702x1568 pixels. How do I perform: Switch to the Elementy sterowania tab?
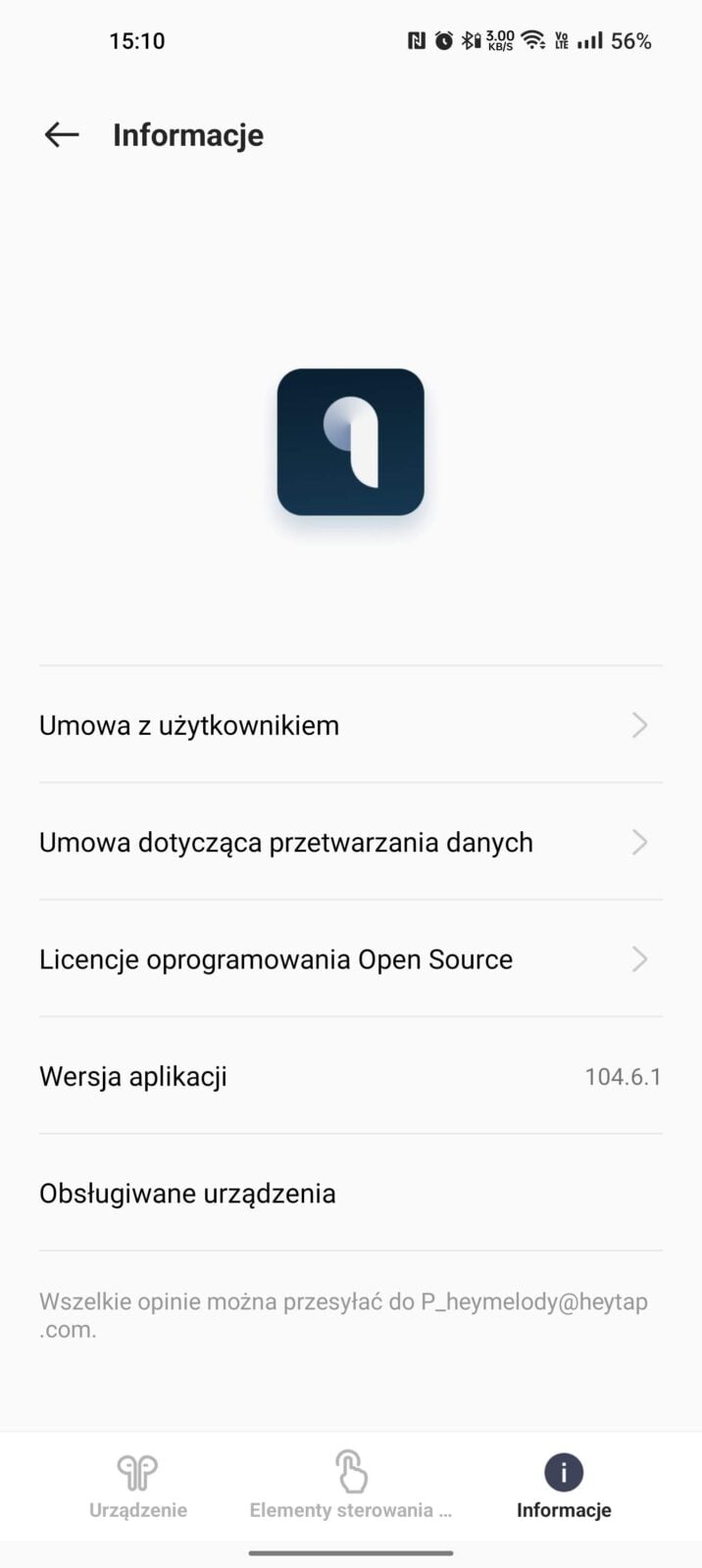pos(350,1485)
